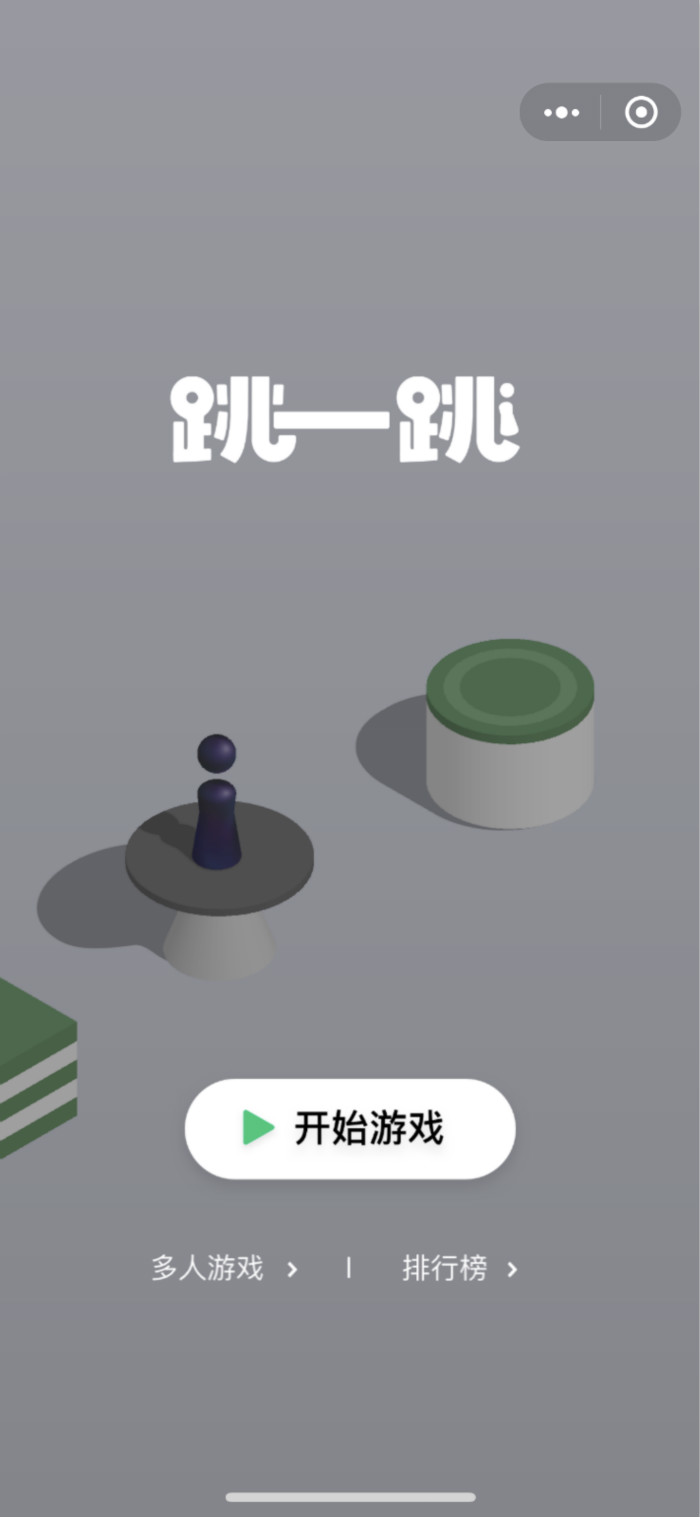The image size is (700, 1517).
Task: Open the mini program three-dot menu
Action: [561, 112]
